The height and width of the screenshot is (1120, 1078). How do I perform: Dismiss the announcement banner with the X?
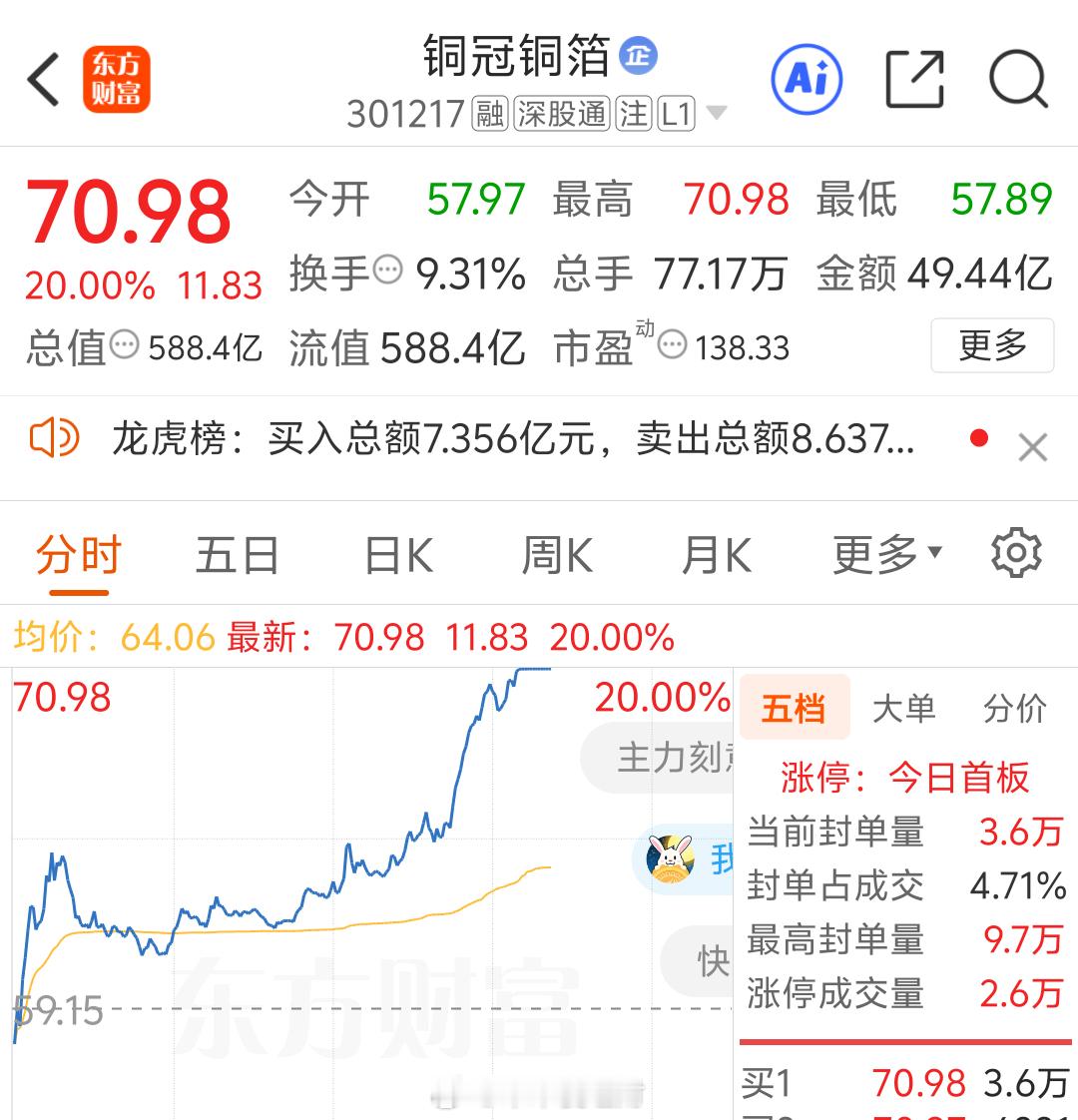coord(1033,447)
